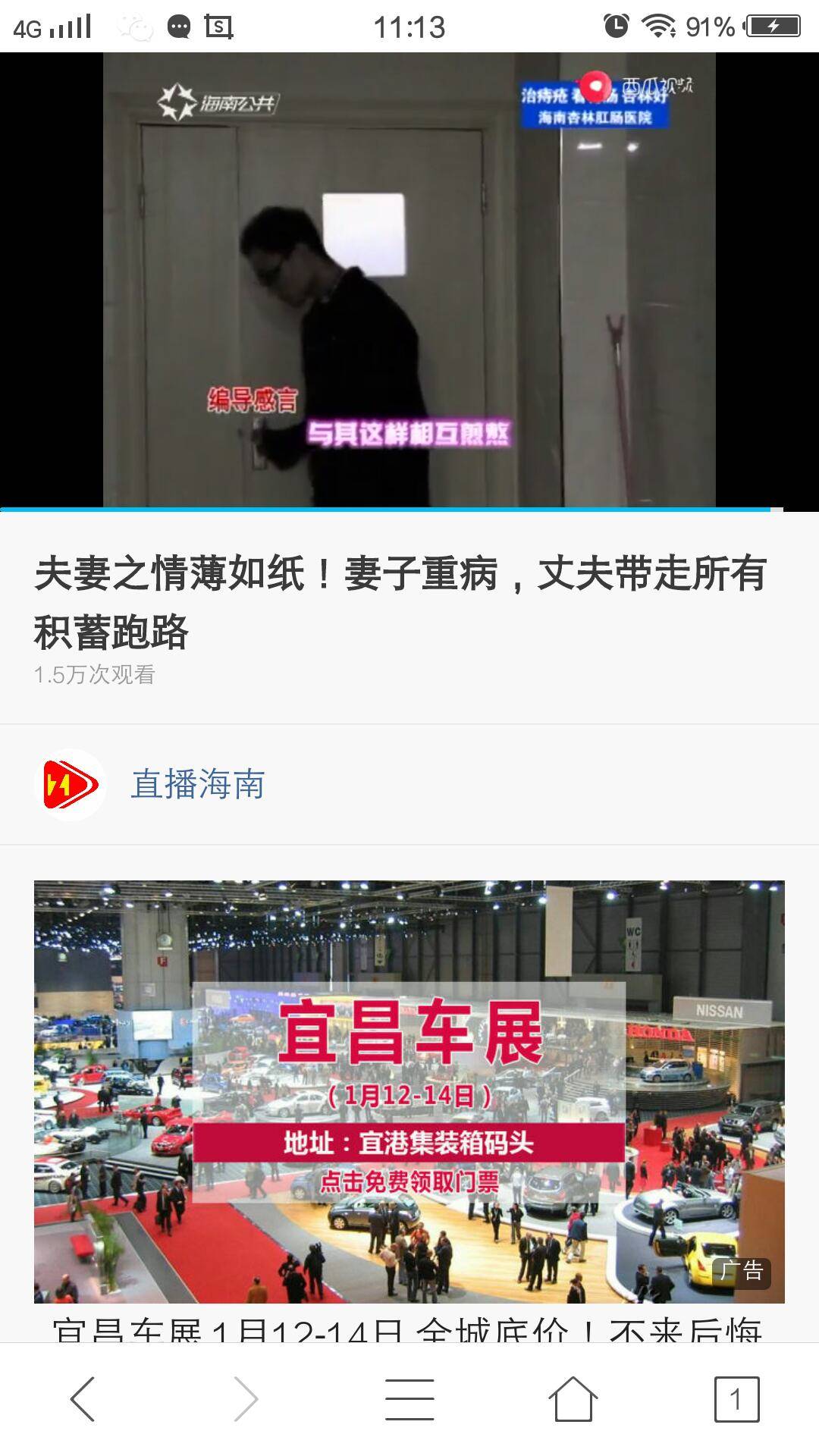Image resolution: width=819 pixels, height=1456 pixels.
Task: Go back to previous page
Action: [82, 1398]
